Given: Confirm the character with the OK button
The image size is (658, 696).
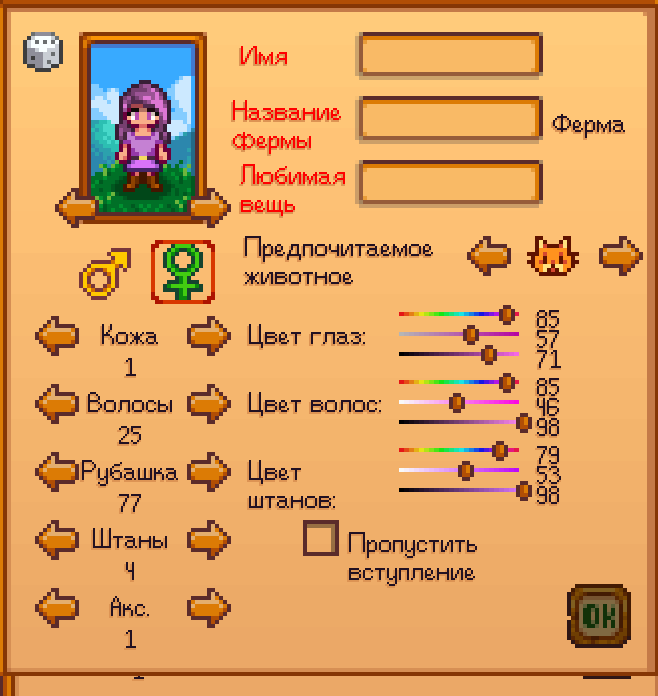Looking at the screenshot, I should pyautogui.click(x=599, y=615).
